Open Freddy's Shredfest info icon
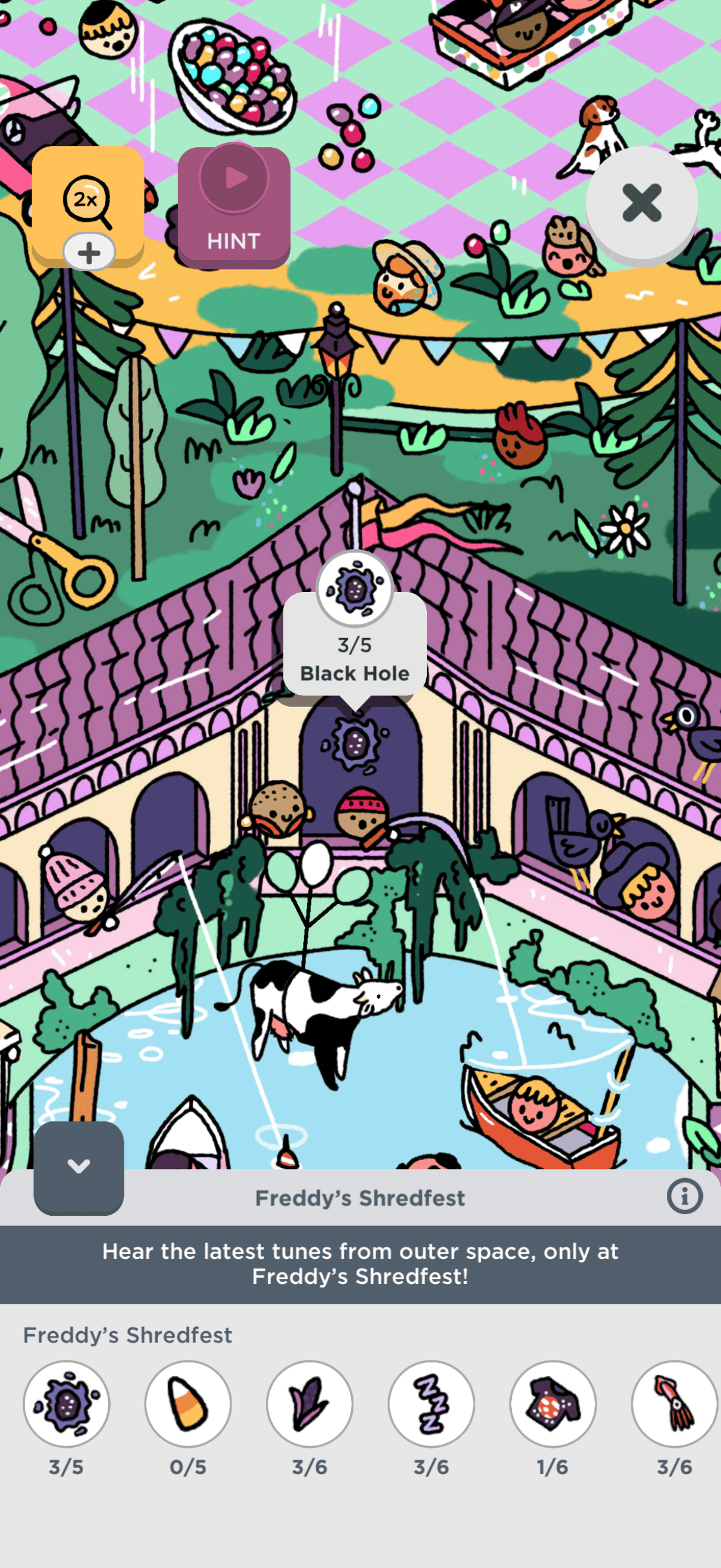Image resolution: width=721 pixels, height=1568 pixels. coord(684,1197)
